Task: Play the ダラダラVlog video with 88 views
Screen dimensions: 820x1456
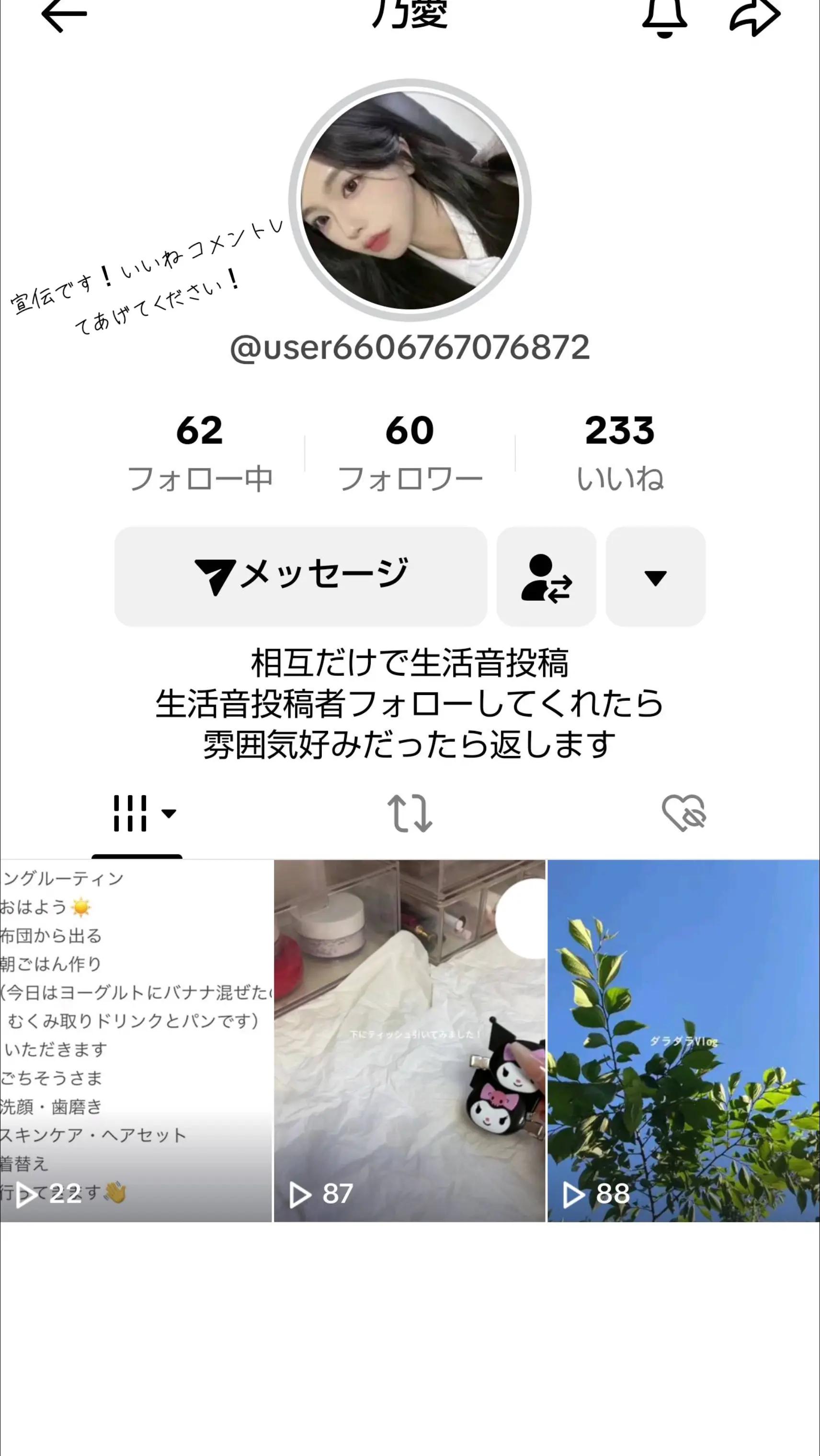Action: [684, 1040]
